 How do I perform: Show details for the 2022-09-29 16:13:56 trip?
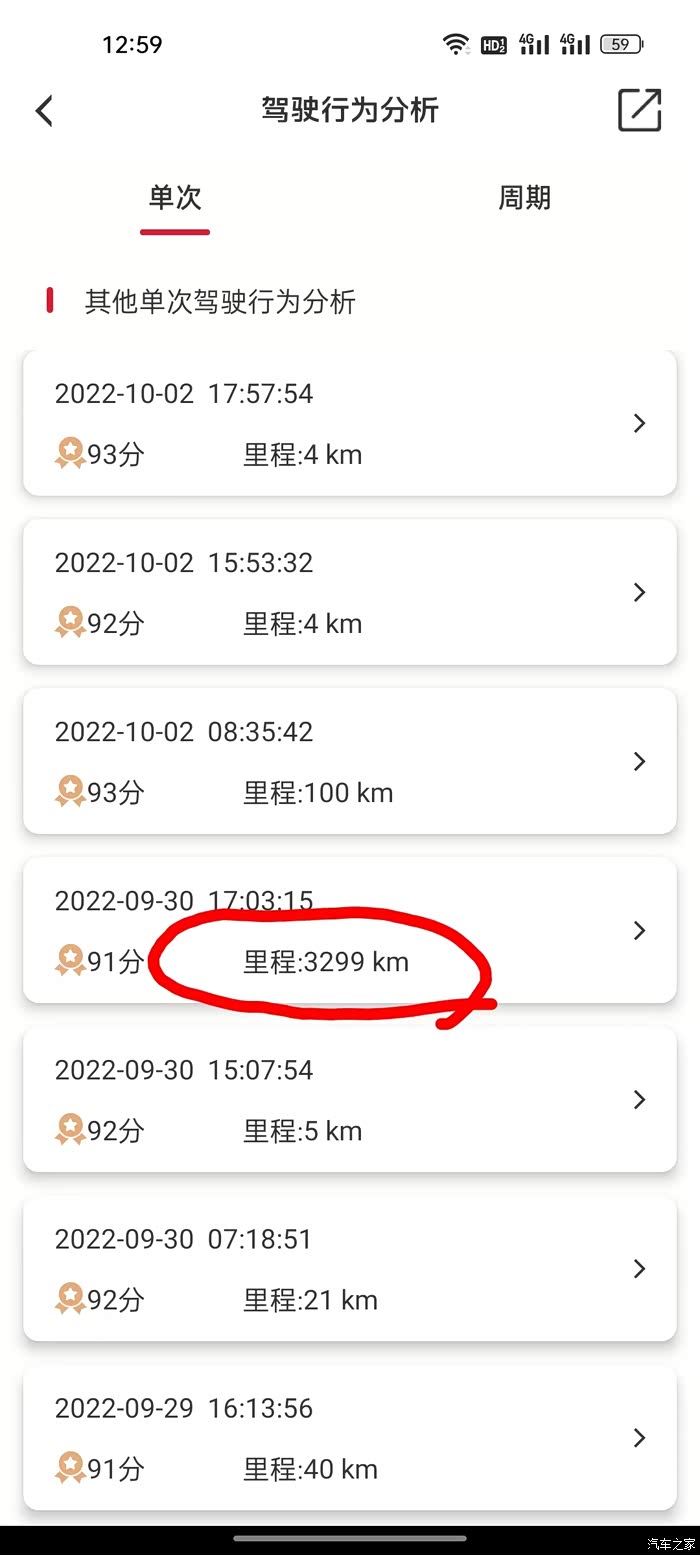tap(349, 1437)
